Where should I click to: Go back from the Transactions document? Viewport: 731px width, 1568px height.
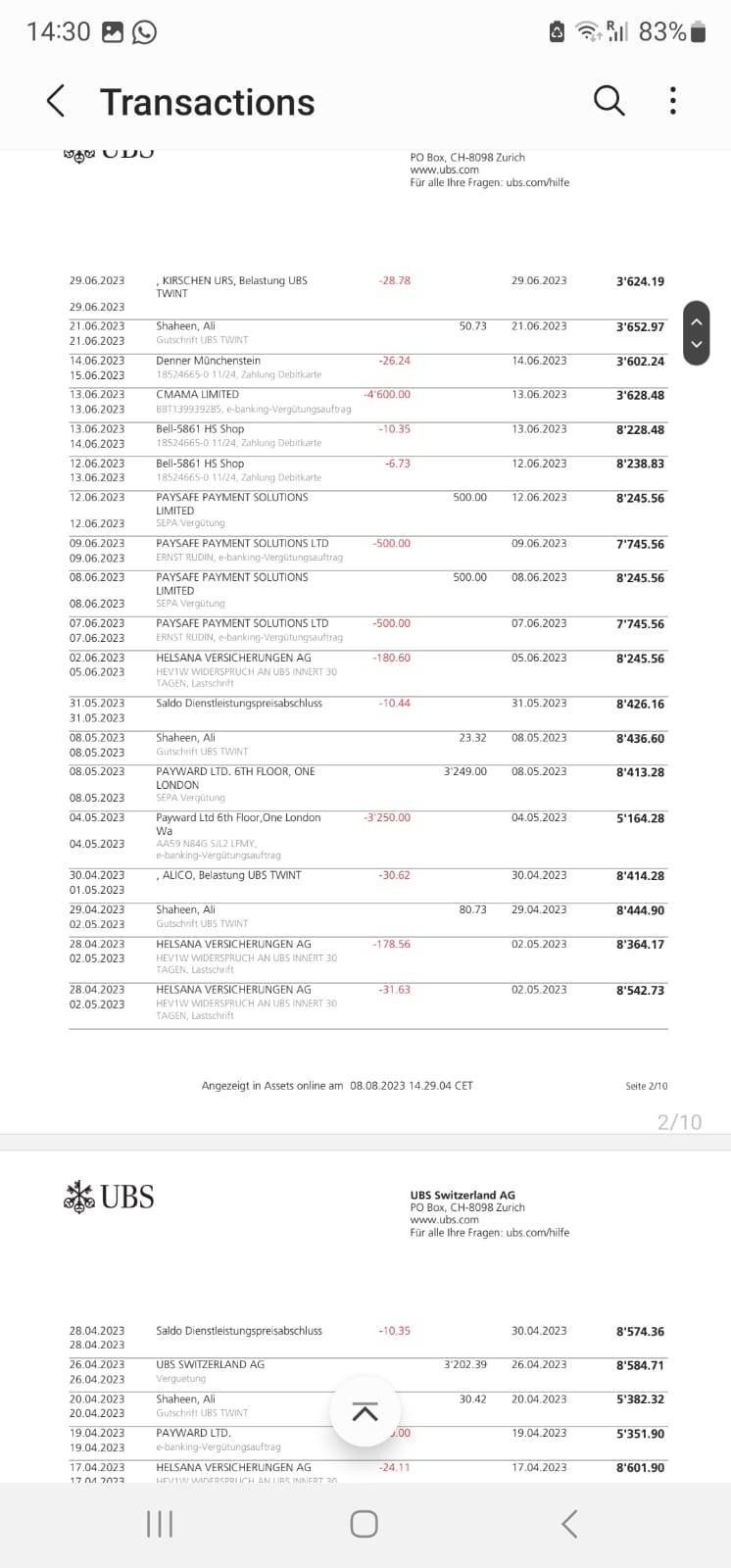pos(56,101)
